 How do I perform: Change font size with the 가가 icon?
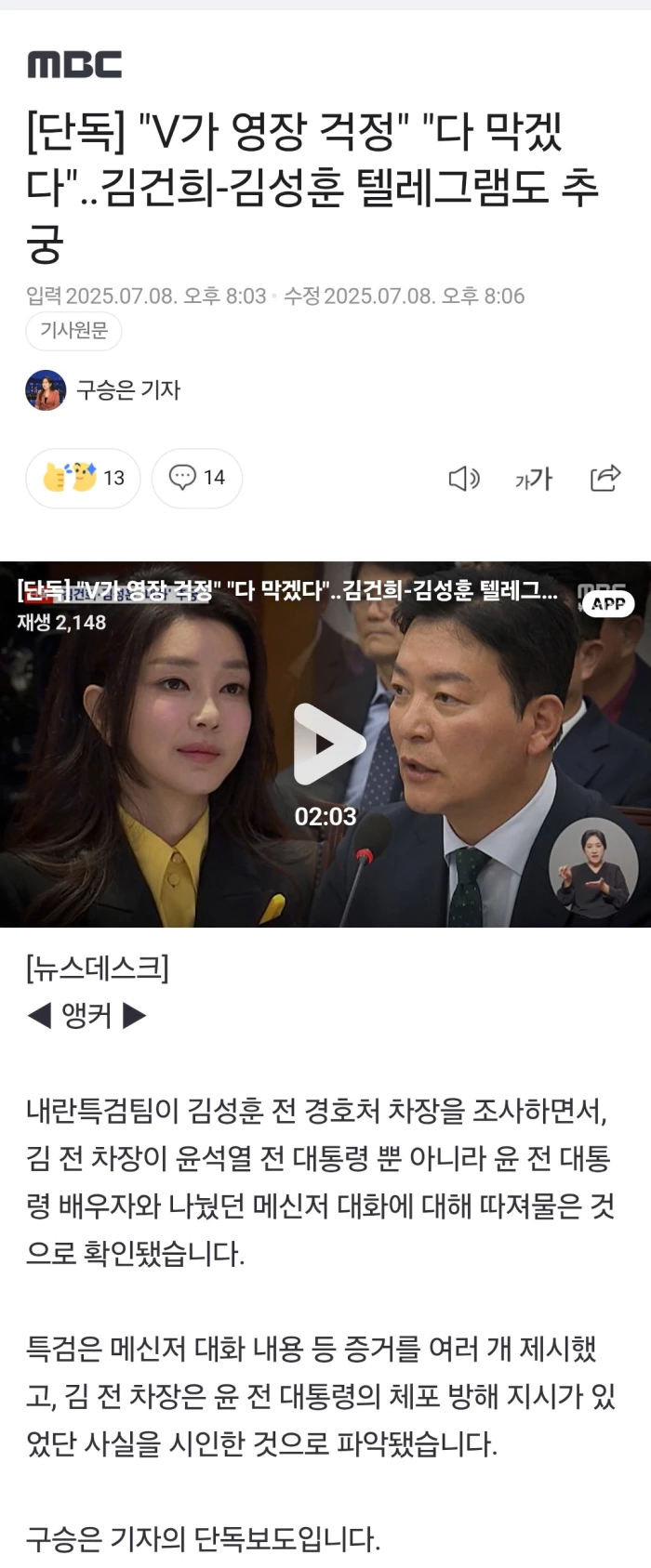[534, 479]
